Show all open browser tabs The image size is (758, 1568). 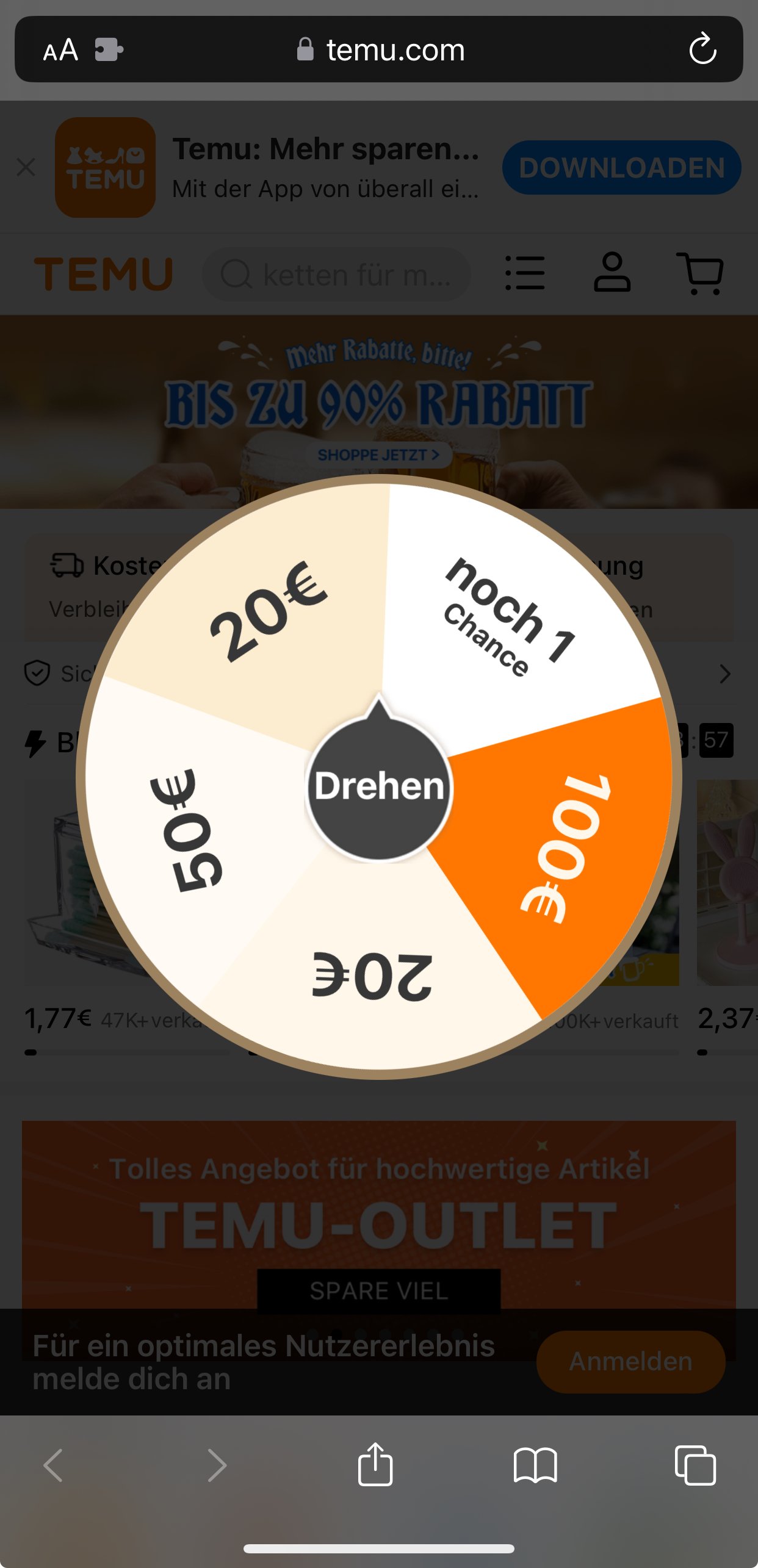click(695, 1464)
